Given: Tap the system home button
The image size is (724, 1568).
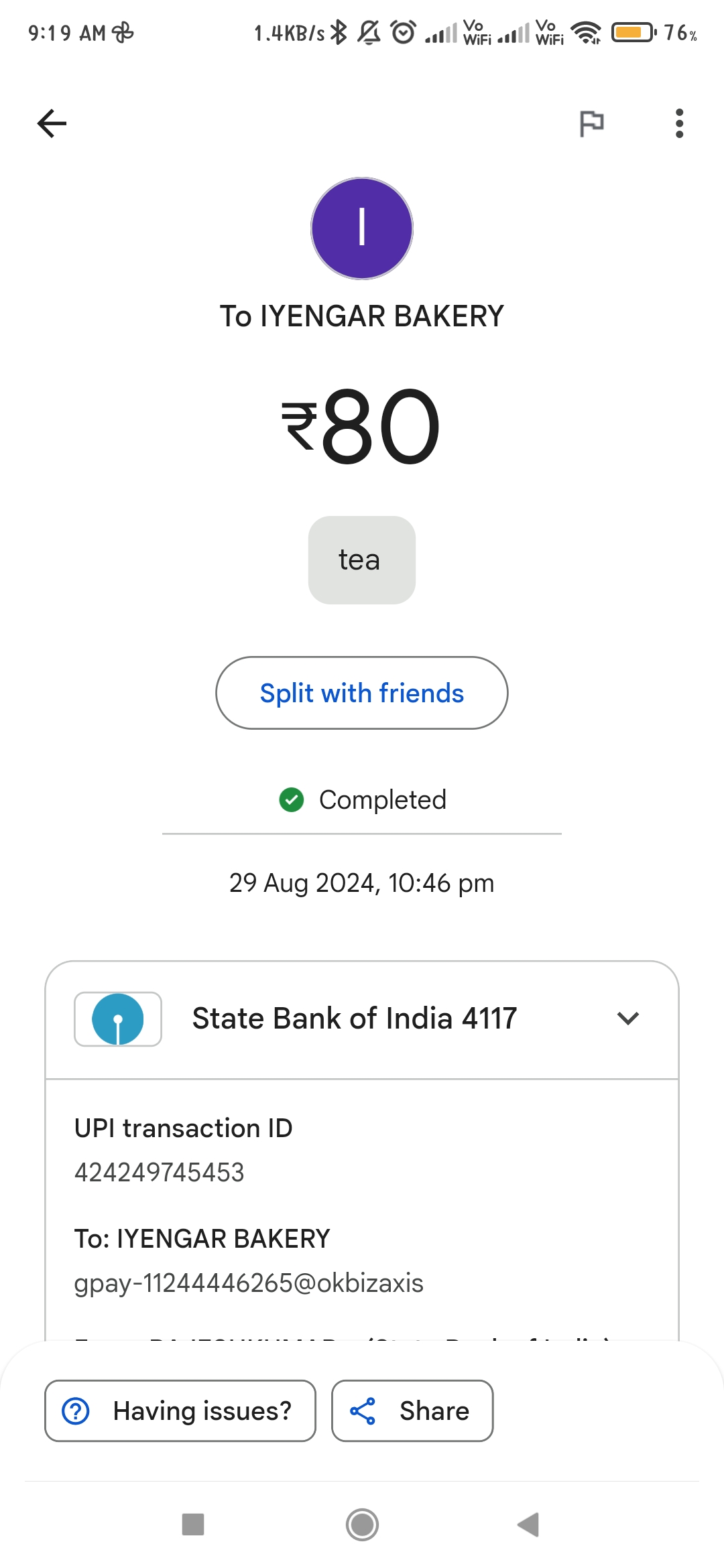Looking at the screenshot, I should (x=362, y=1524).
